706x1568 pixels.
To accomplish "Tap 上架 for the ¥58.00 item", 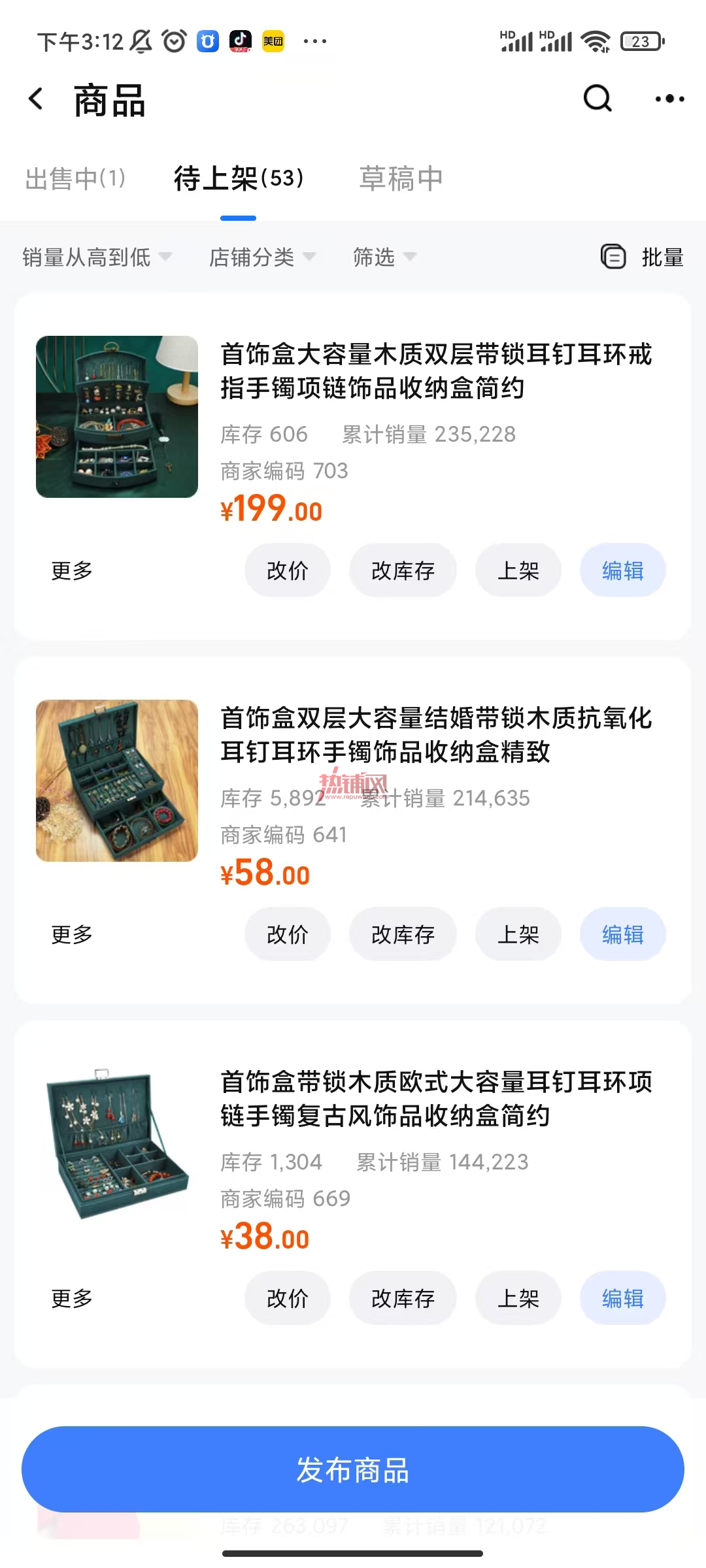I will tap(518, 934).
